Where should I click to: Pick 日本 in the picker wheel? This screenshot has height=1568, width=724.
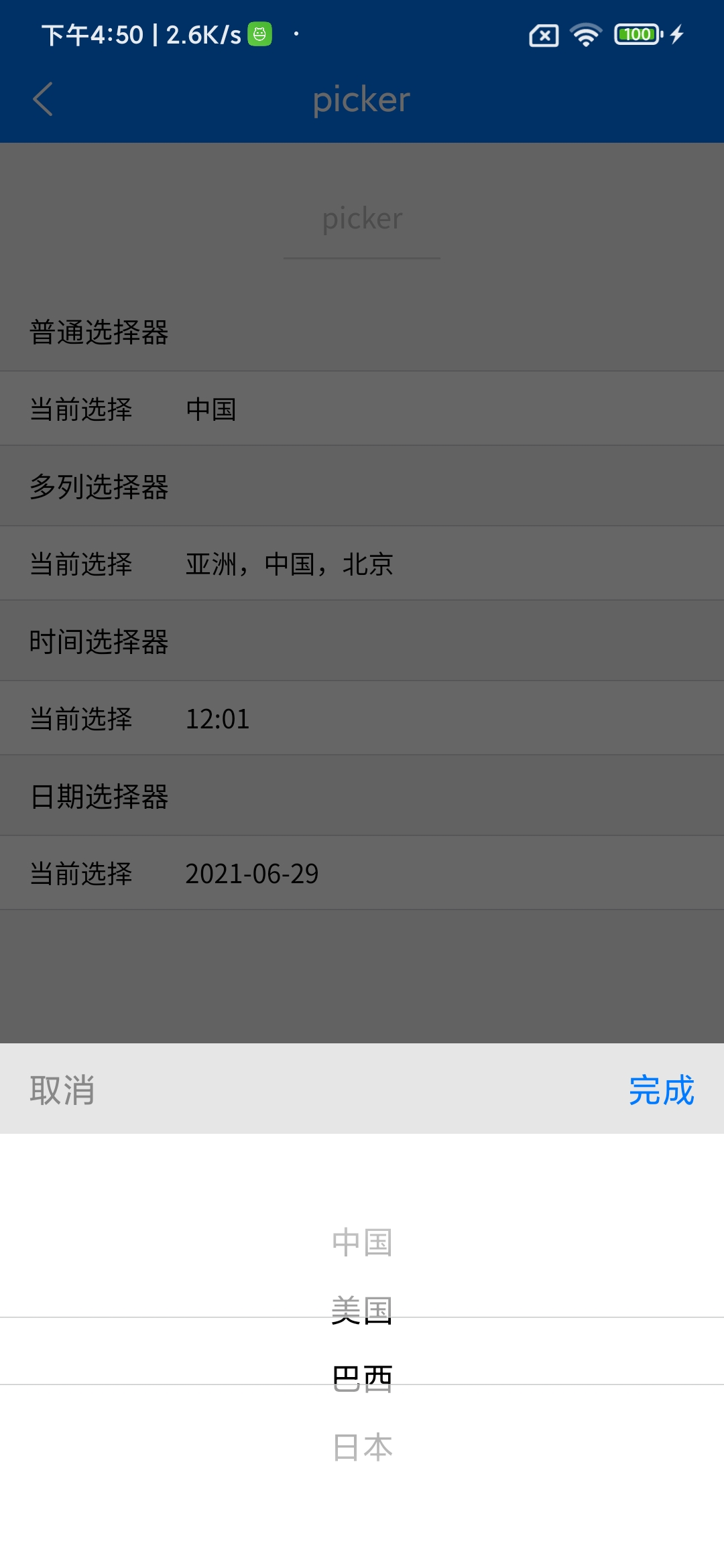pyautogui.click(x=362, y=1447)
